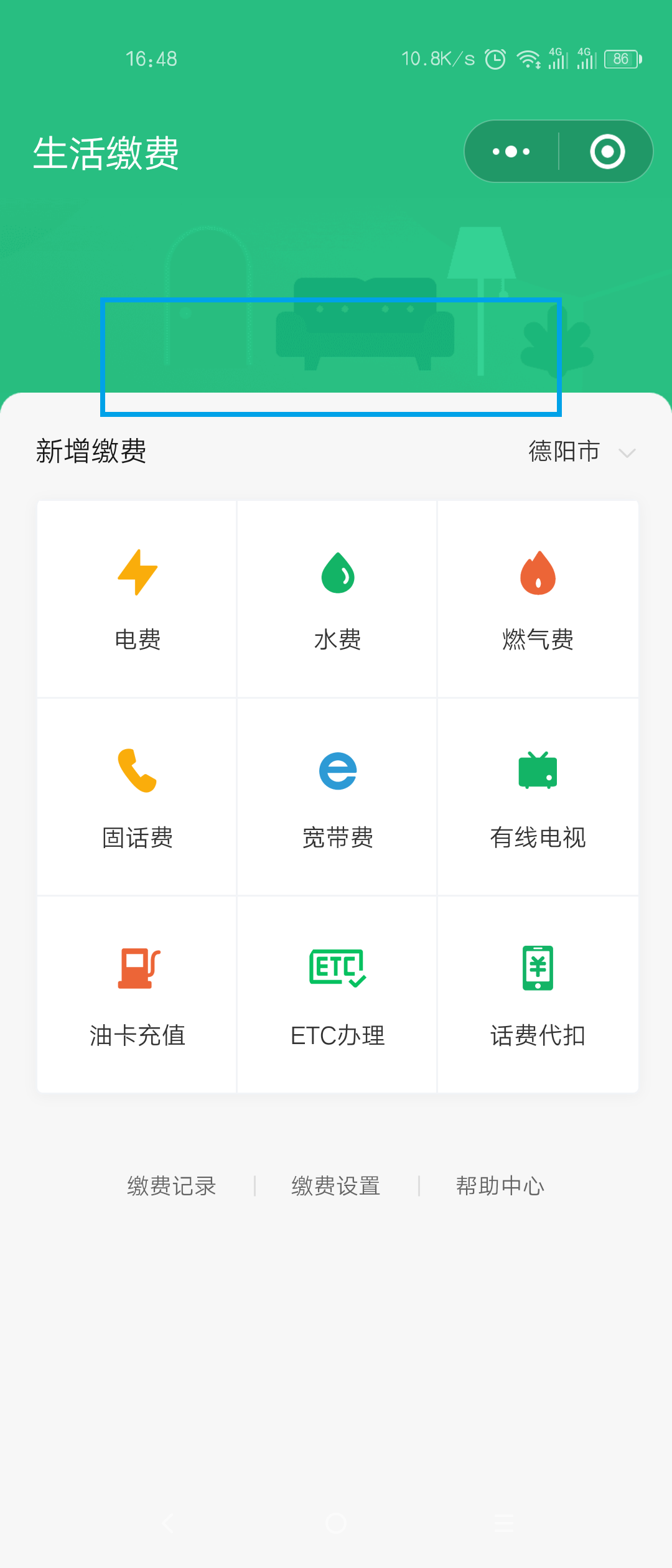The height and width of the screenshot is (1568, 672).
Task: Open the mini program more options menu
Action: point(511,152)
